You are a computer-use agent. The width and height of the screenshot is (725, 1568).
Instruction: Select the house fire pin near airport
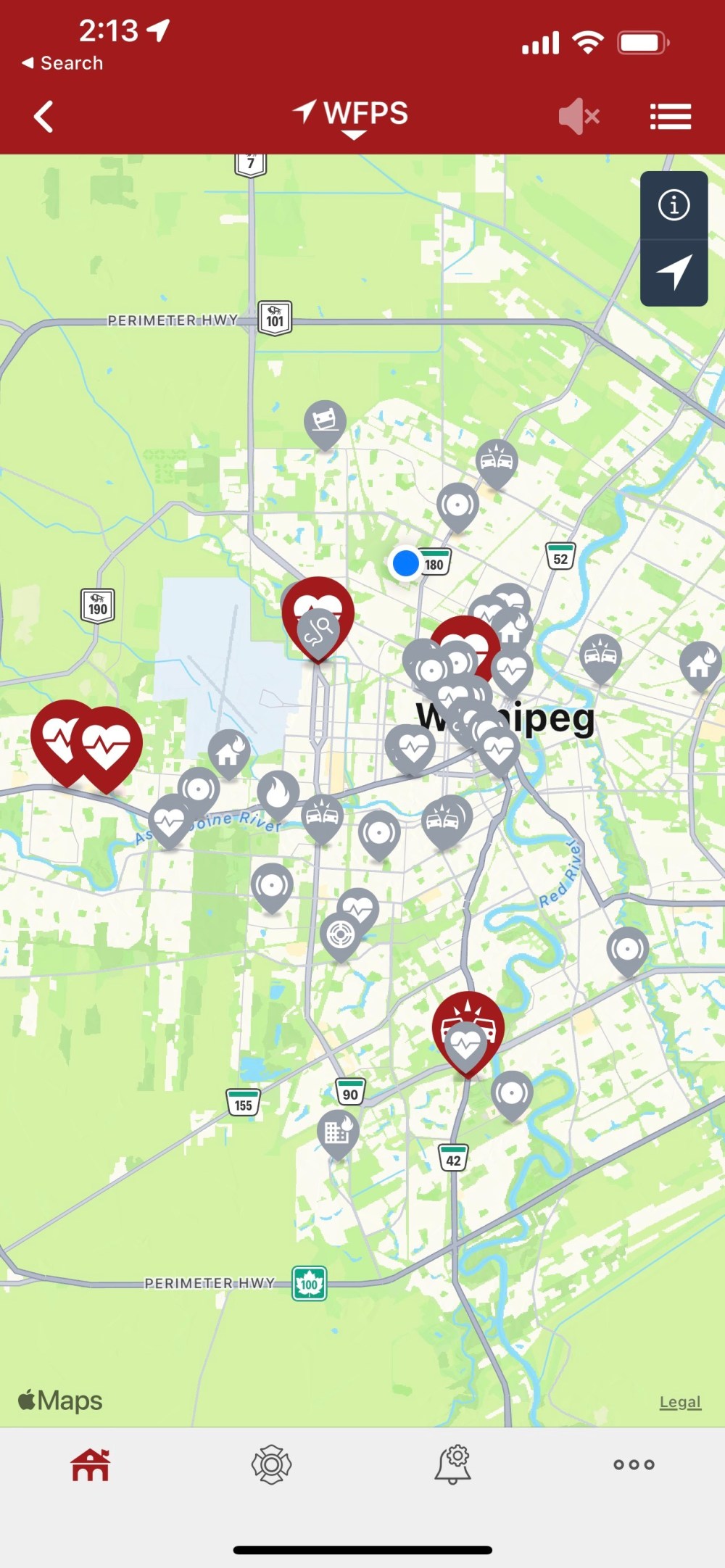[x=229, y=750]
